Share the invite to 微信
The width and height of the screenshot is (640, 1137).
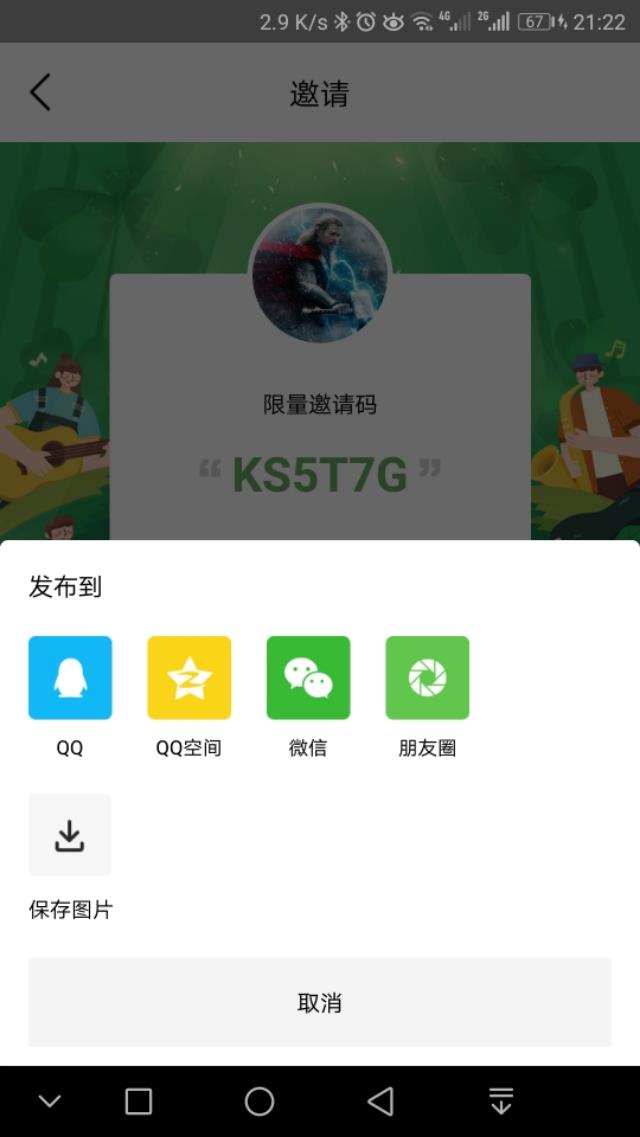(x=308, y=678)
